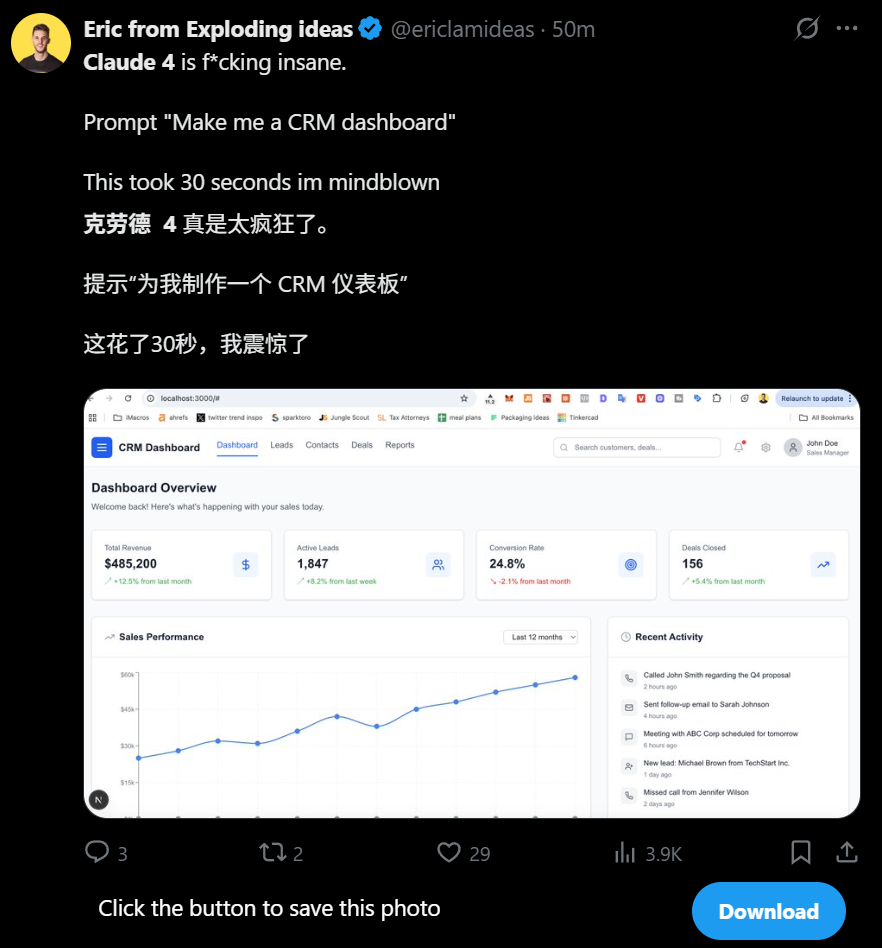Share this post

(846, 852)
